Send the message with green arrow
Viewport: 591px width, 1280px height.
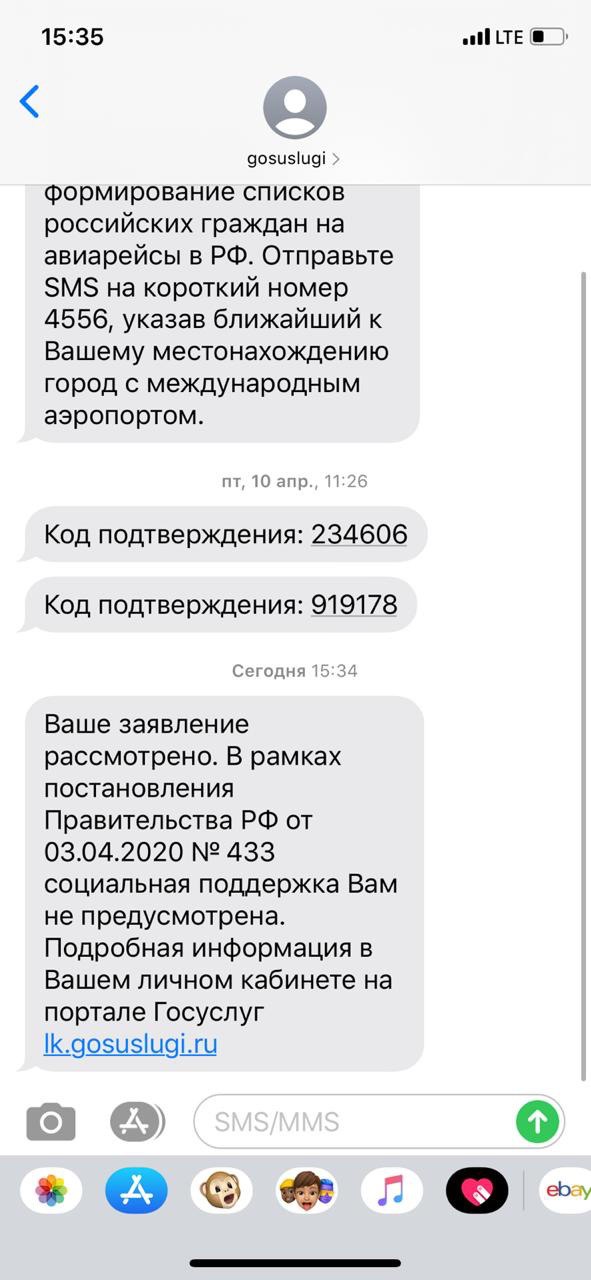tap(537, 1122)
